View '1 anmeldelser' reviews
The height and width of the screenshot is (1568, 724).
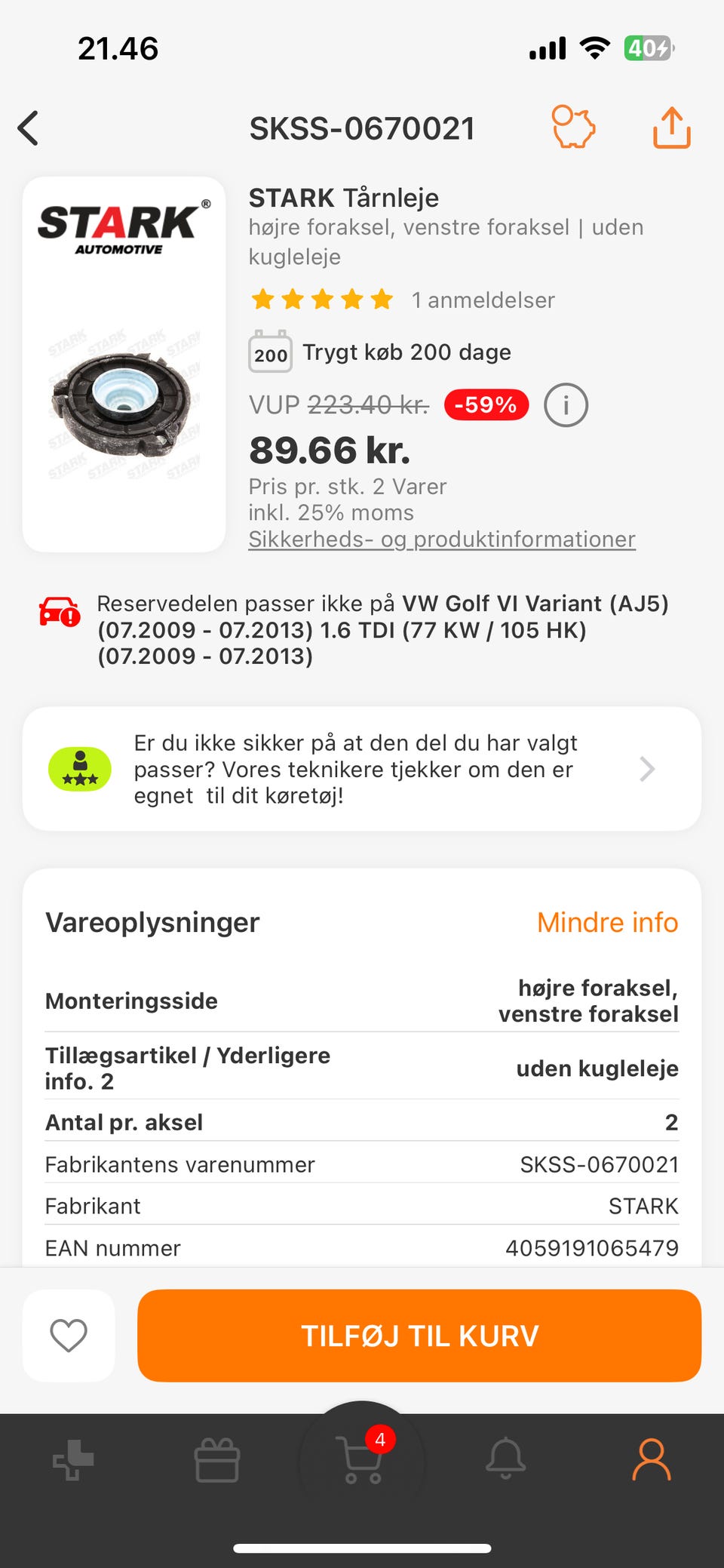(483, 300)
